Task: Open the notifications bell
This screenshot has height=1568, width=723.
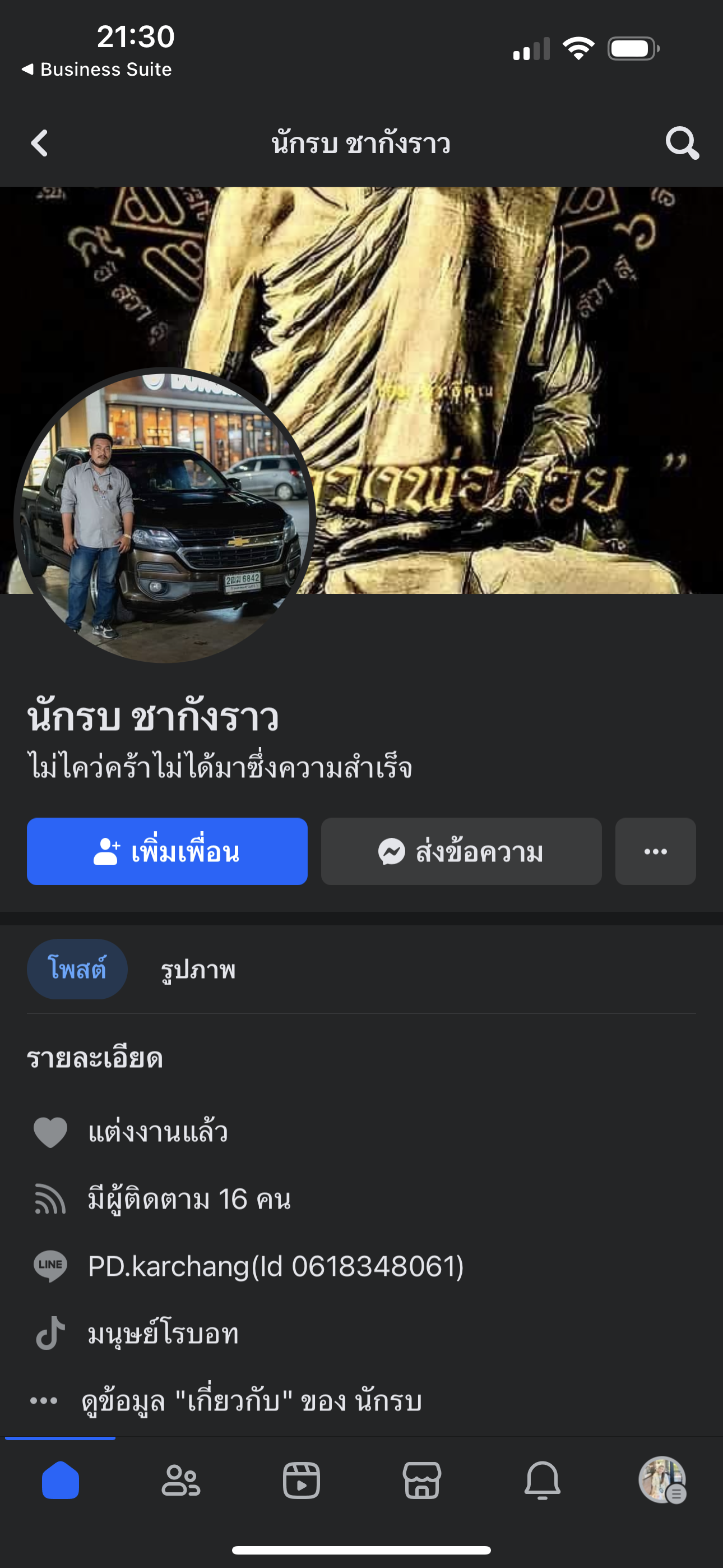Action: (x=543, y=1481)
